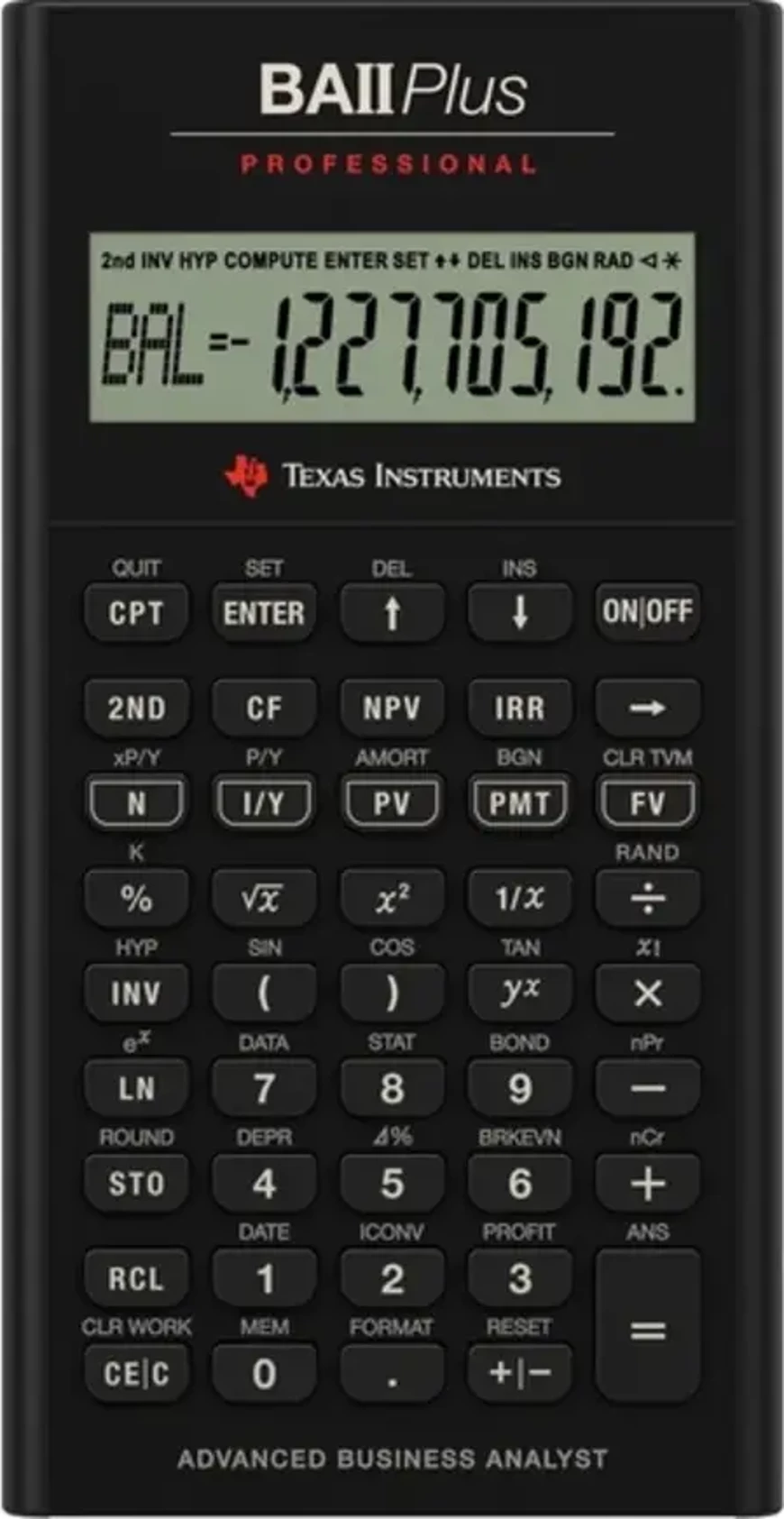Turn calculator off with ON|OFF
Screen dimensions: 784x1519
pyautogui.click(x=647, y=611)
